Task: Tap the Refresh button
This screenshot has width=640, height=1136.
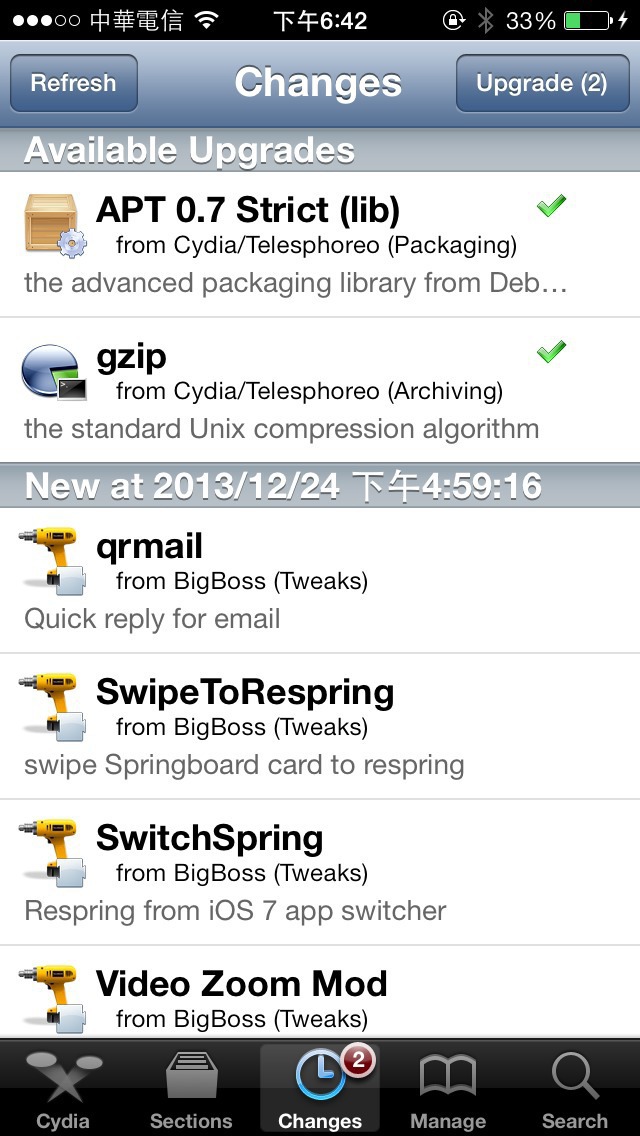Action: (73, 83)
